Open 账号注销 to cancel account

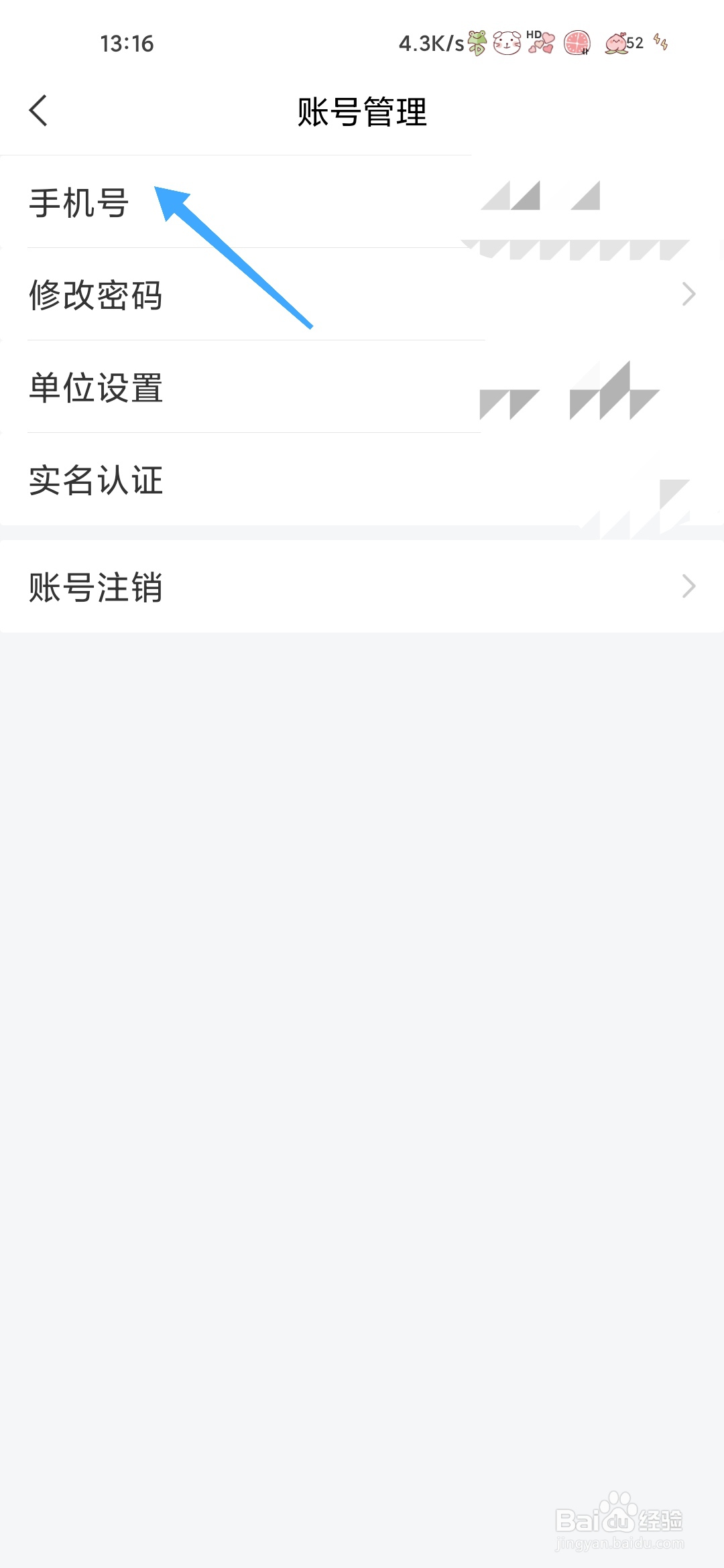pos(362,586)
